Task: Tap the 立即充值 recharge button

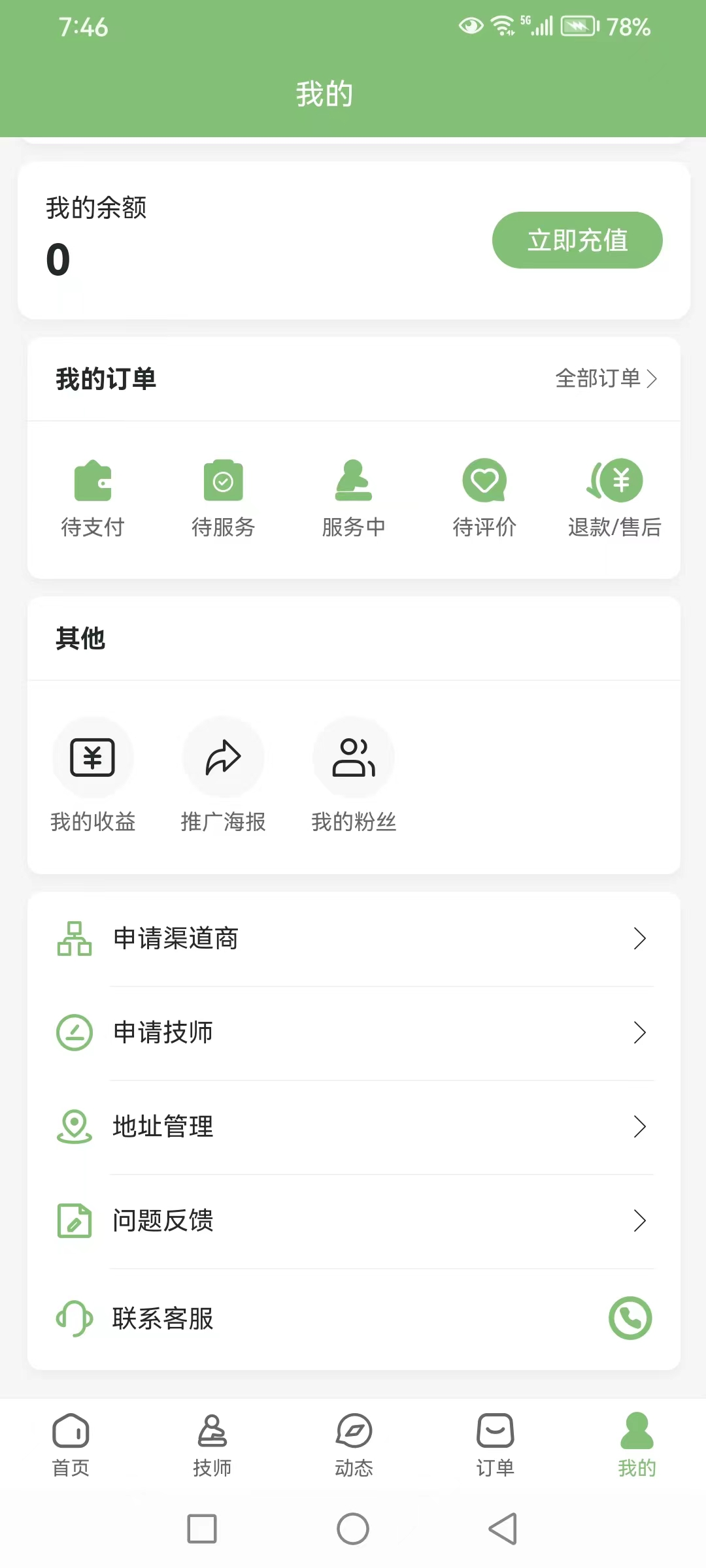Action: [x=577, y=240]
